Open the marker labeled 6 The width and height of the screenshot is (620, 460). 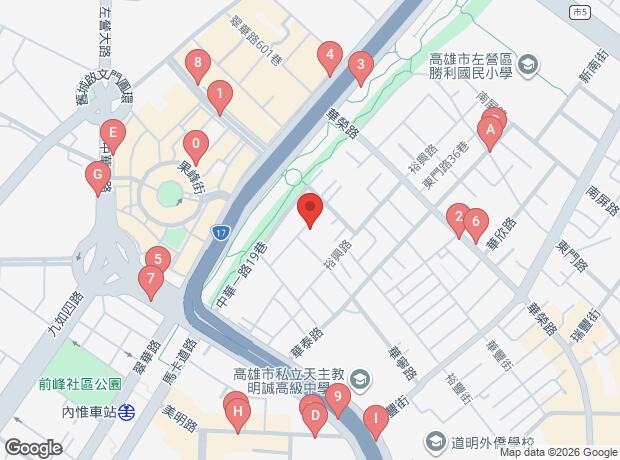pyautogui.click(x=476, y=226)
